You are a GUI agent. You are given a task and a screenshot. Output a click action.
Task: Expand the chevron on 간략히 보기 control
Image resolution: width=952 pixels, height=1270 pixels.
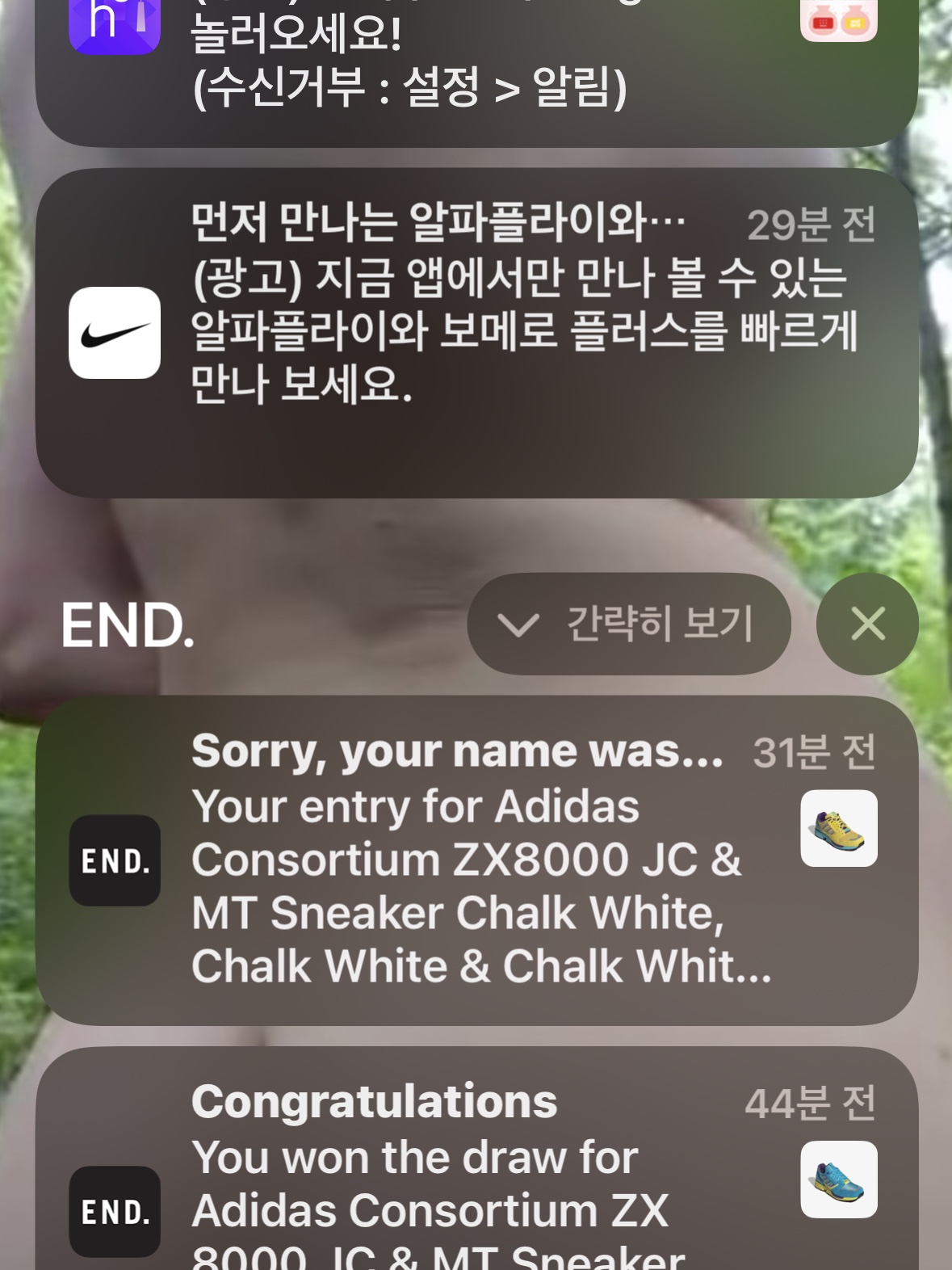(518, 624)
